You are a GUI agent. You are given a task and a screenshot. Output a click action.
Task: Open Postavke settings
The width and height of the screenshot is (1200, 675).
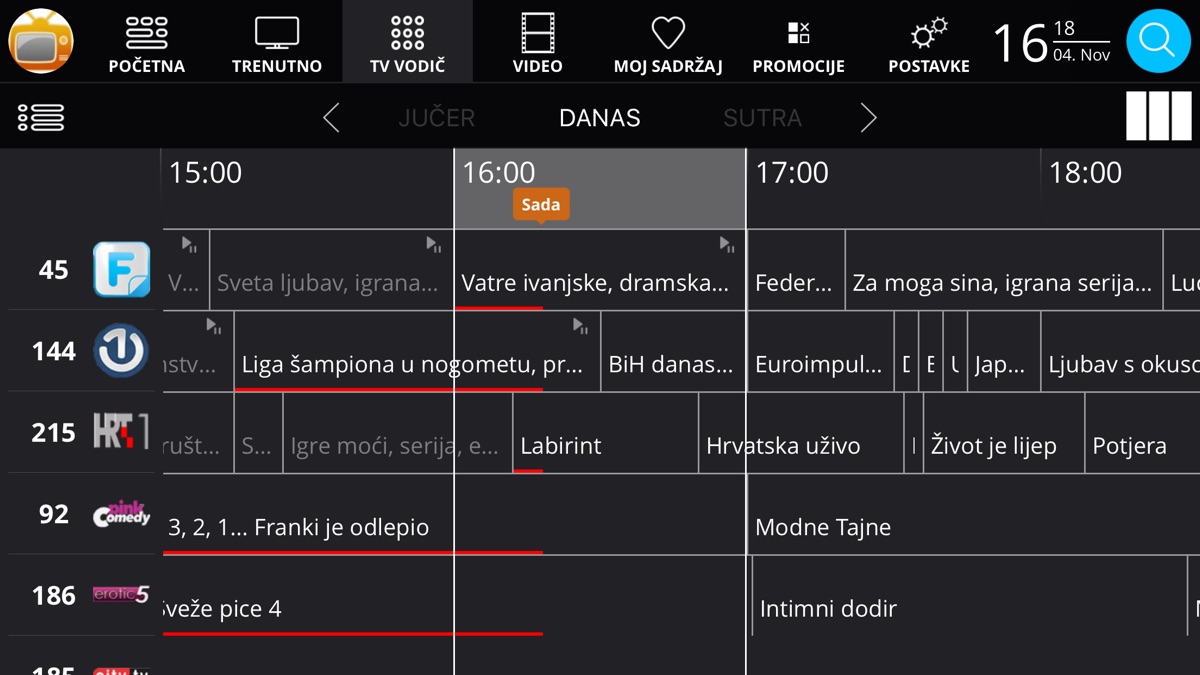(929, 45)
